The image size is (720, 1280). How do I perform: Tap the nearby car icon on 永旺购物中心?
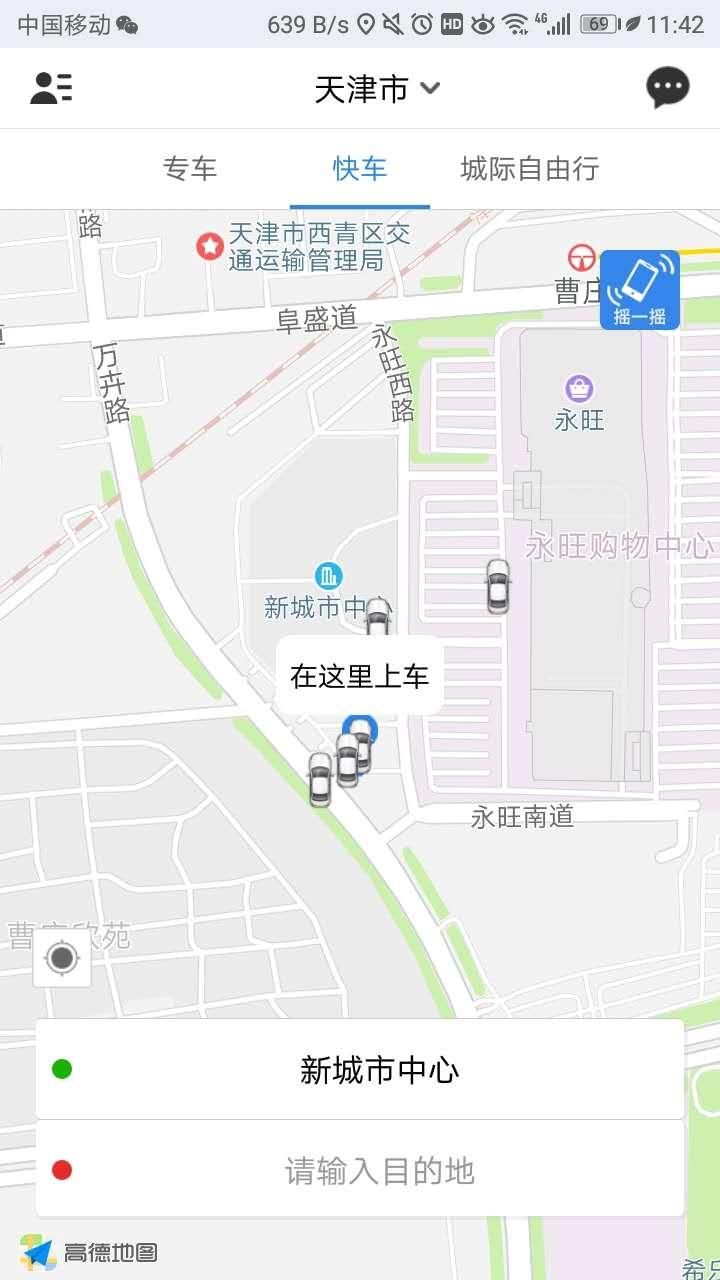(496, 585)
